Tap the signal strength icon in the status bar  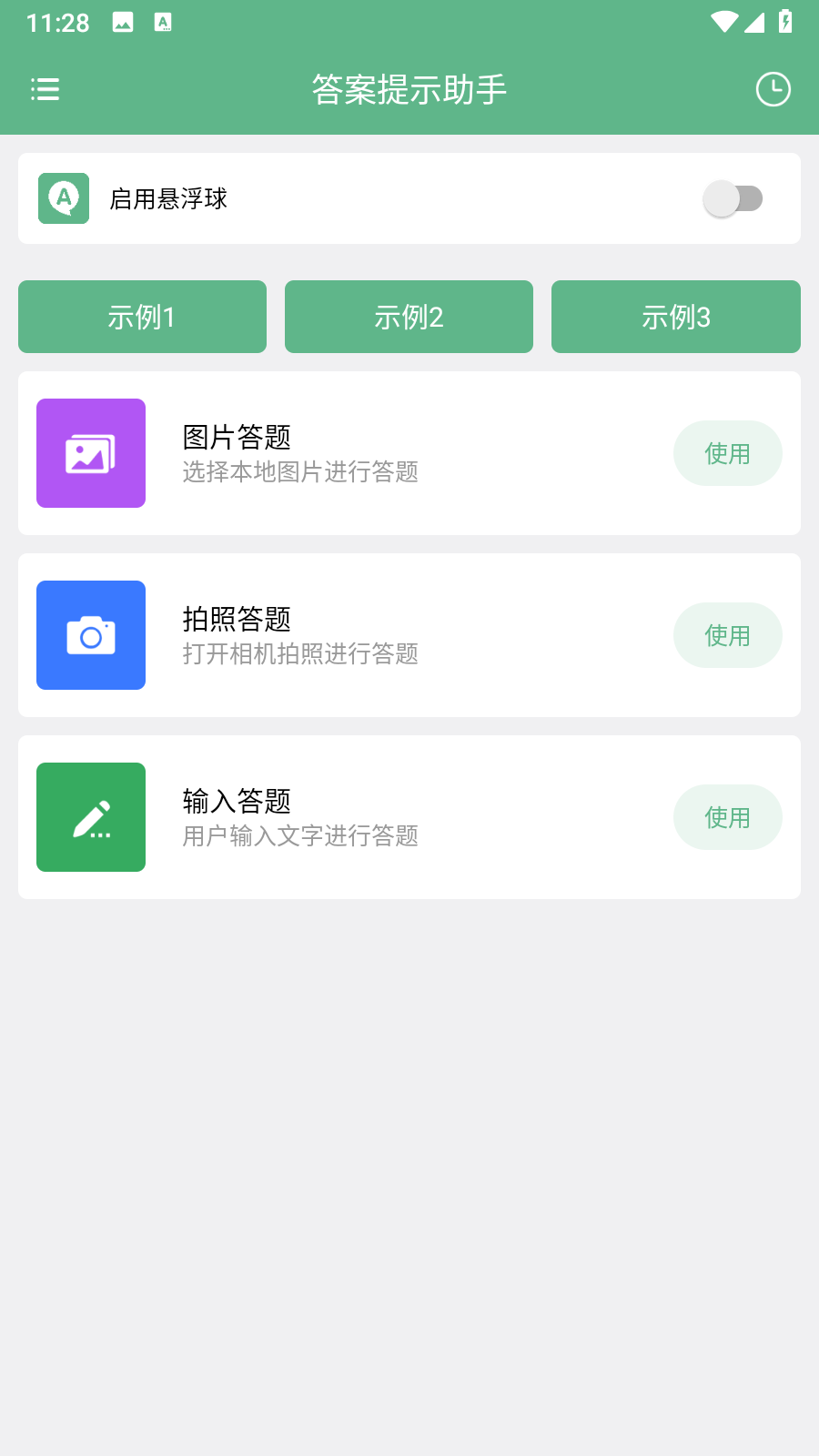pos(755,22)
